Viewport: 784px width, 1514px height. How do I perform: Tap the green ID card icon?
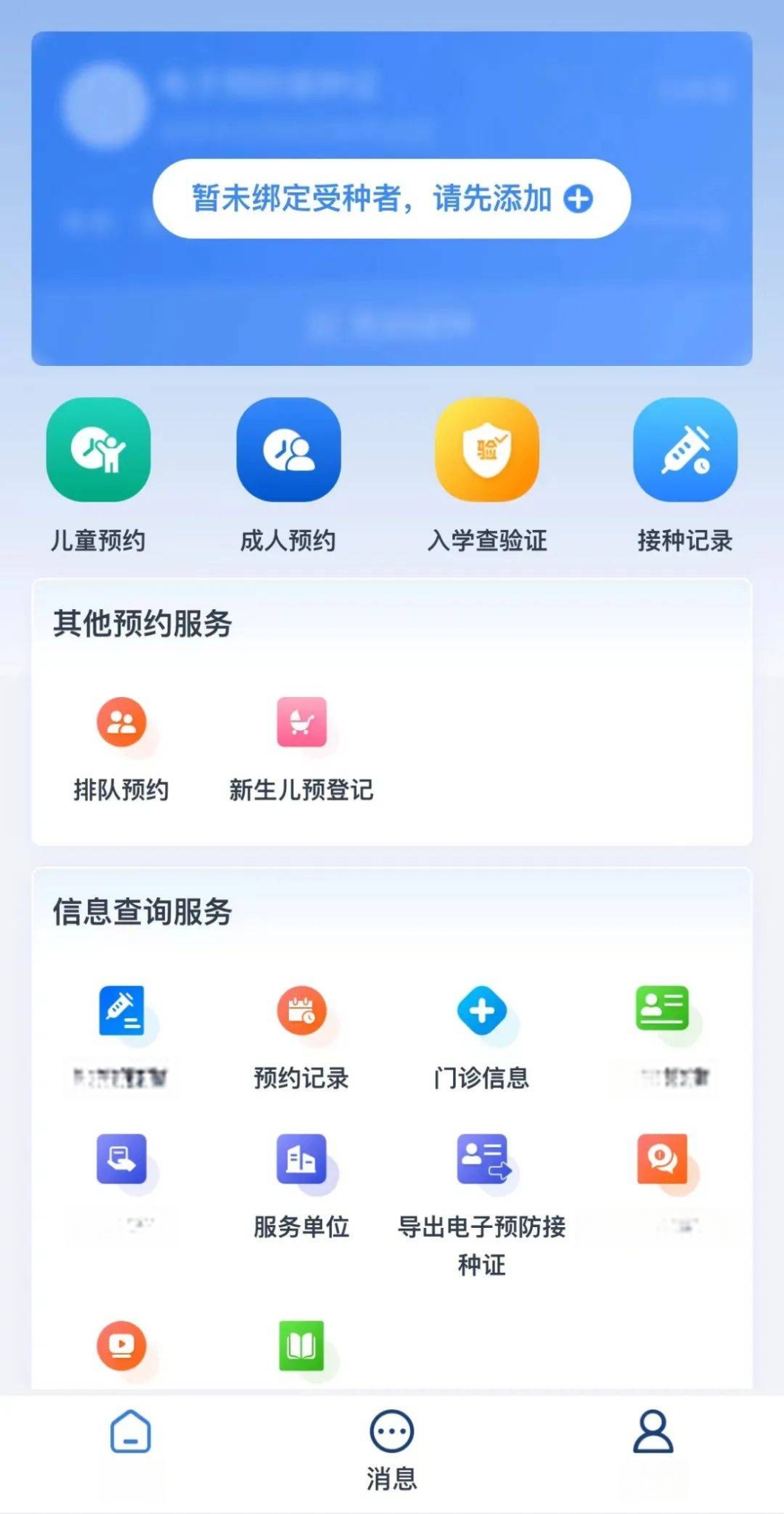(662, 1008)
